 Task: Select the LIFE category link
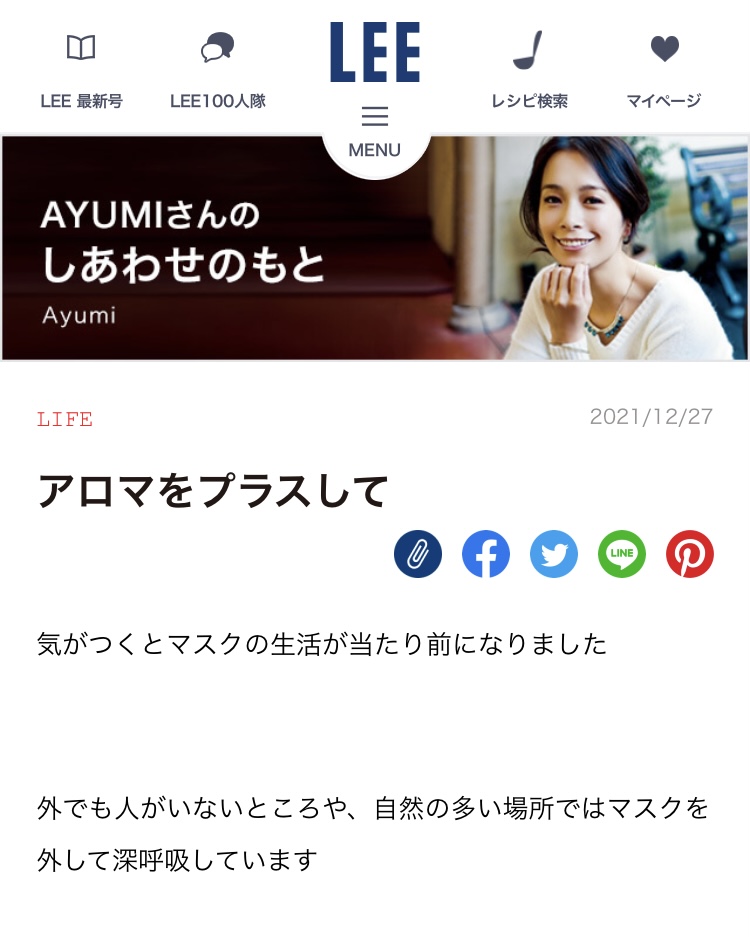(x=65, y=420)
